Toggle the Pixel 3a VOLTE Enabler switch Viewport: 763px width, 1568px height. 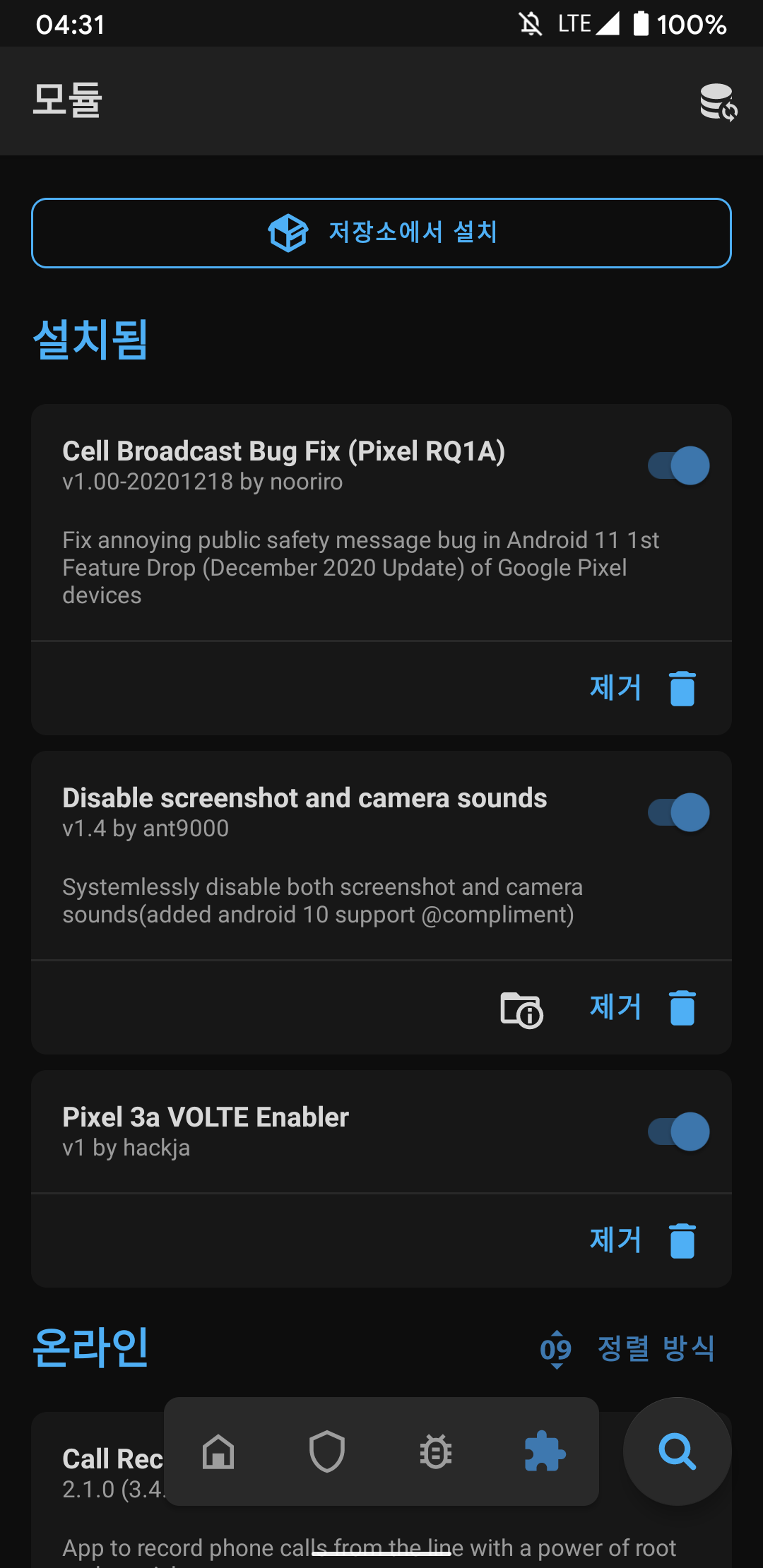pyautogui.click(x=679, y=1132)
